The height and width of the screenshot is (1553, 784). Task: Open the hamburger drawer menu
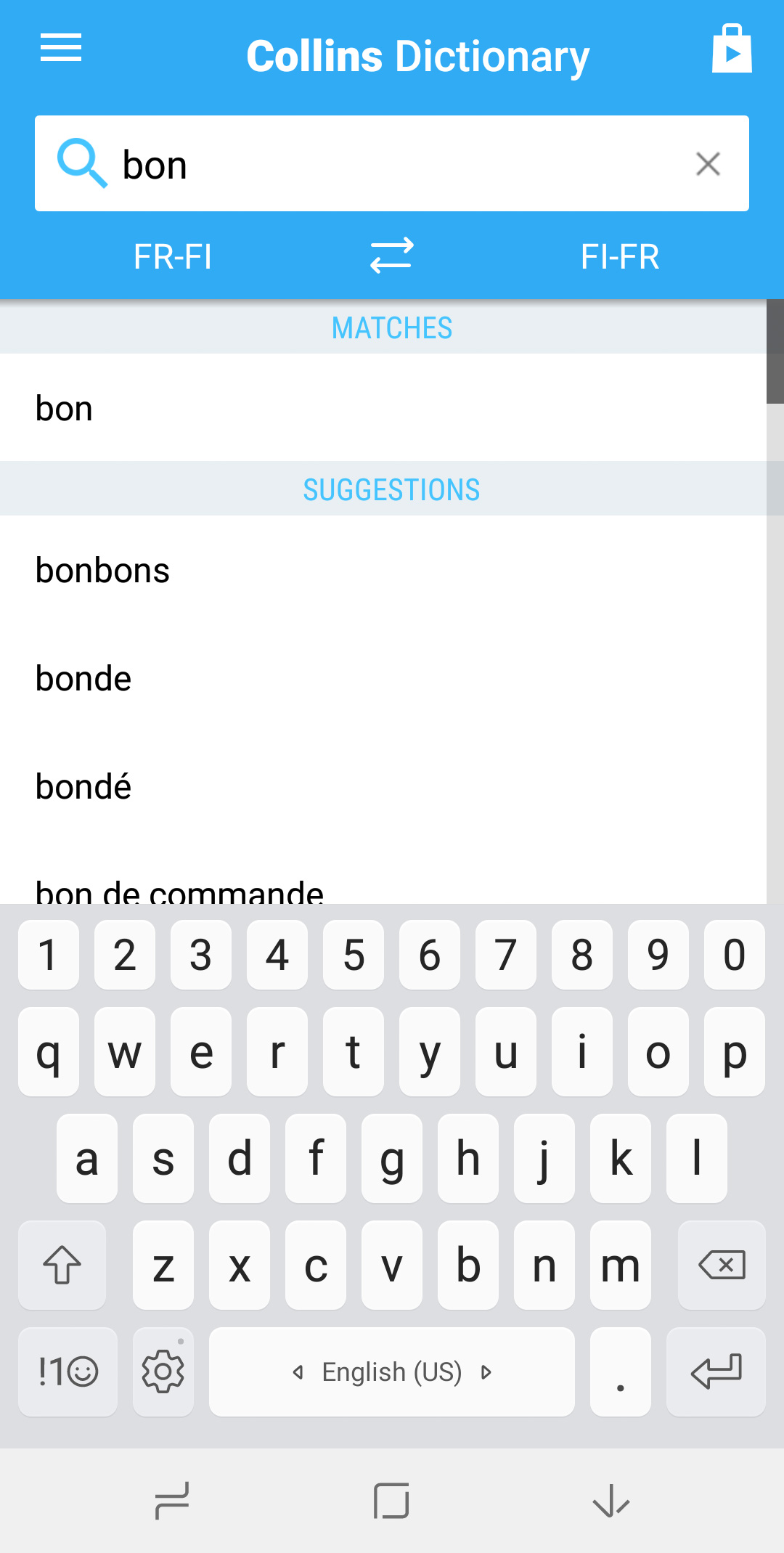click(61, 48)
